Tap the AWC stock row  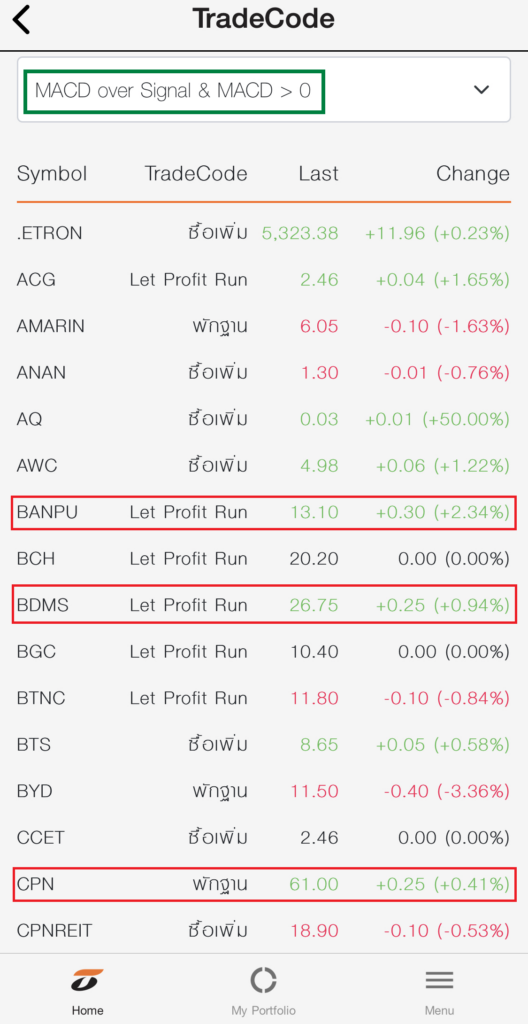coord(263,466)
